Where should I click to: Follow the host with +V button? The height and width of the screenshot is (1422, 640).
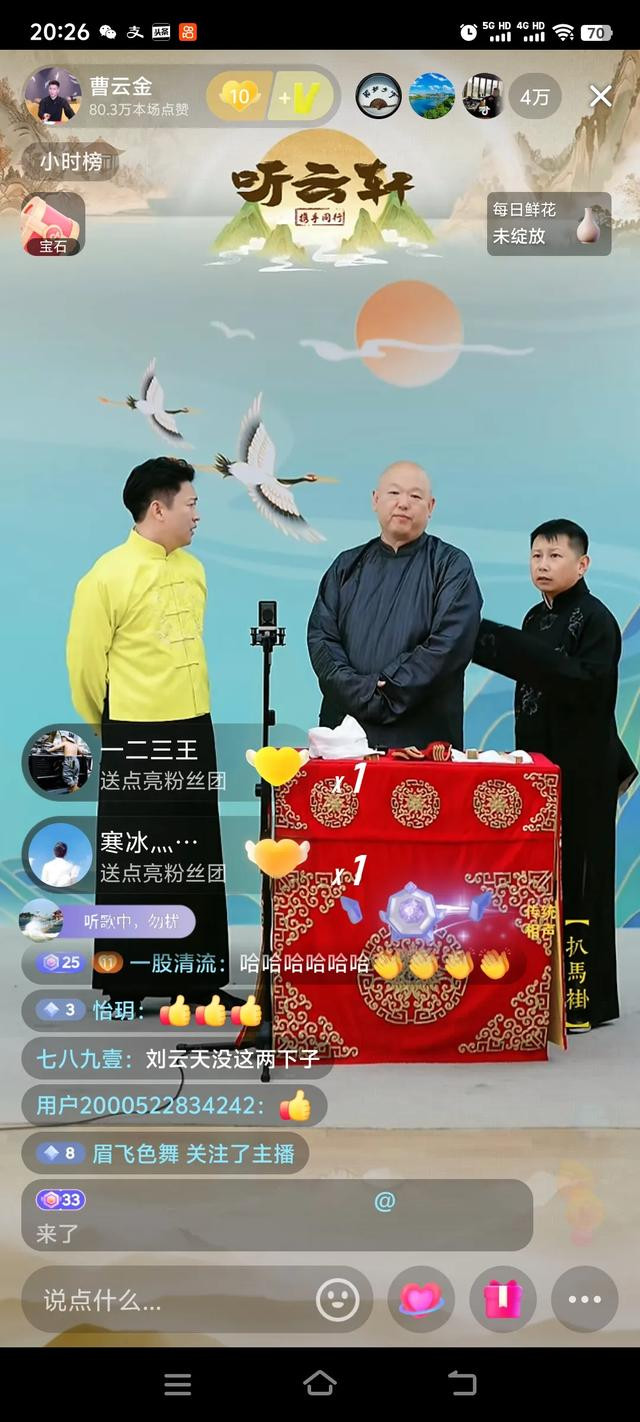pos(299,96)
